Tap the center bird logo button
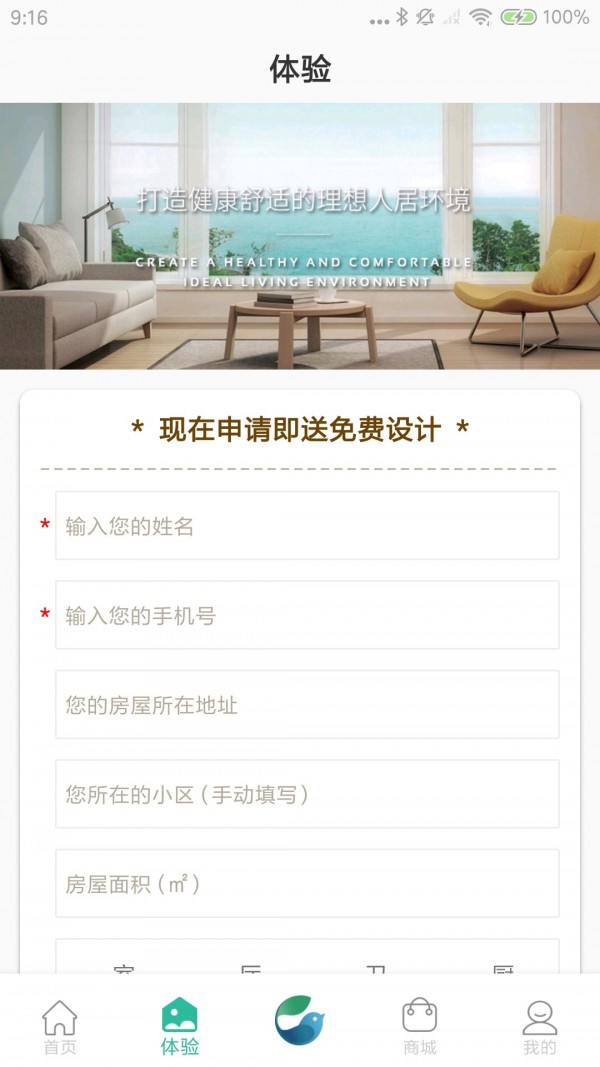 coord(300,1021)
